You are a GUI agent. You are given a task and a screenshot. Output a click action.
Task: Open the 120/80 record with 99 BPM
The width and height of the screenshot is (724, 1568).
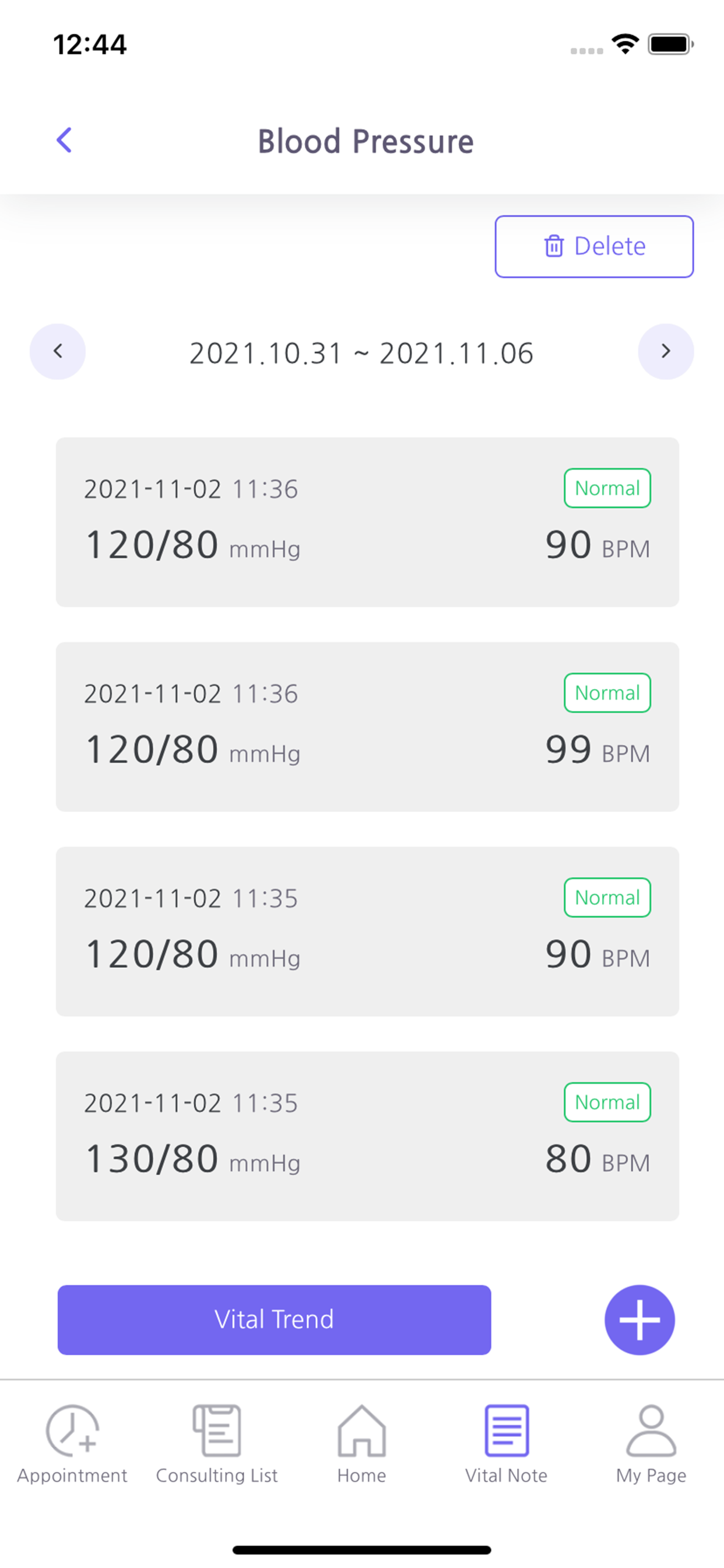[367, 726]
